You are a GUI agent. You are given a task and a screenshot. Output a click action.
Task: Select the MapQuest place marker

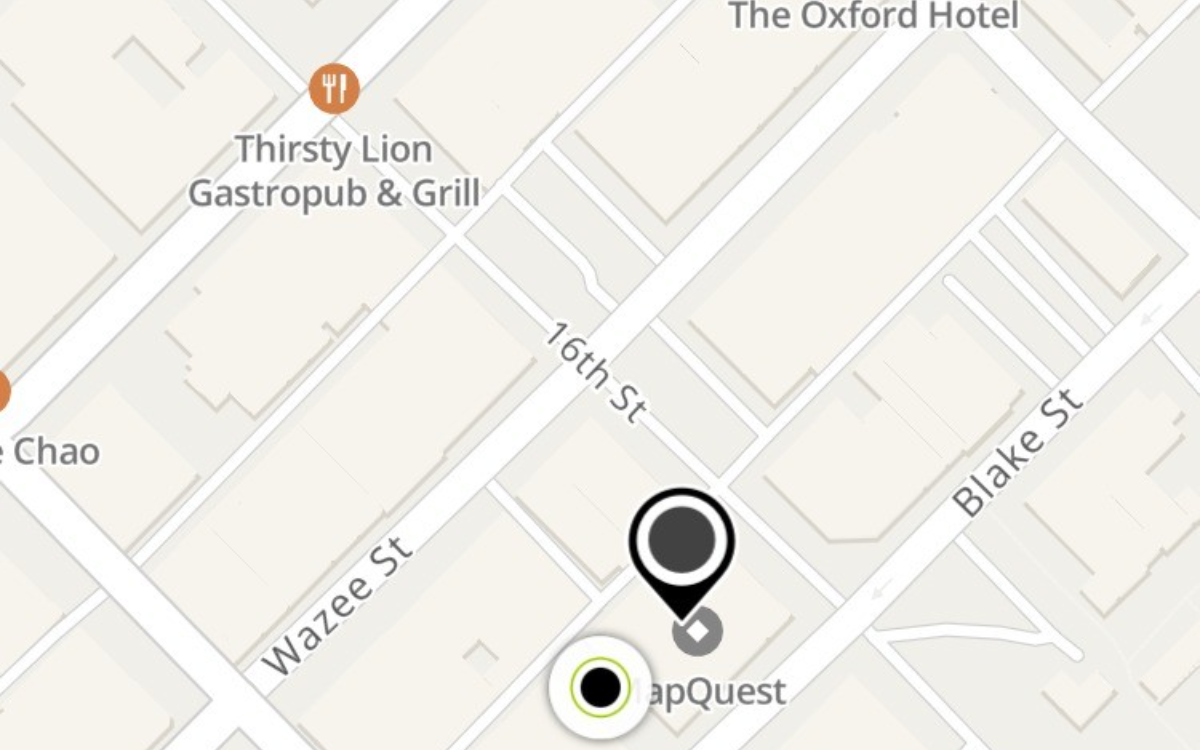697,631
